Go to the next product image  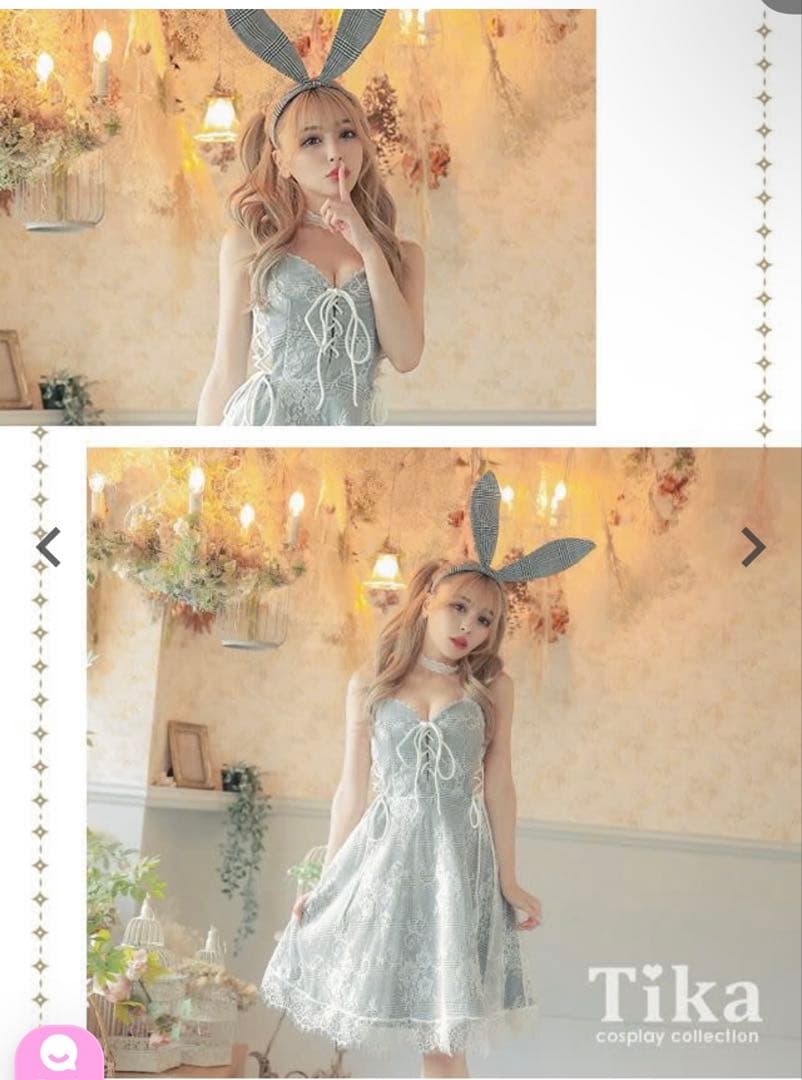[x=753, y=548]
